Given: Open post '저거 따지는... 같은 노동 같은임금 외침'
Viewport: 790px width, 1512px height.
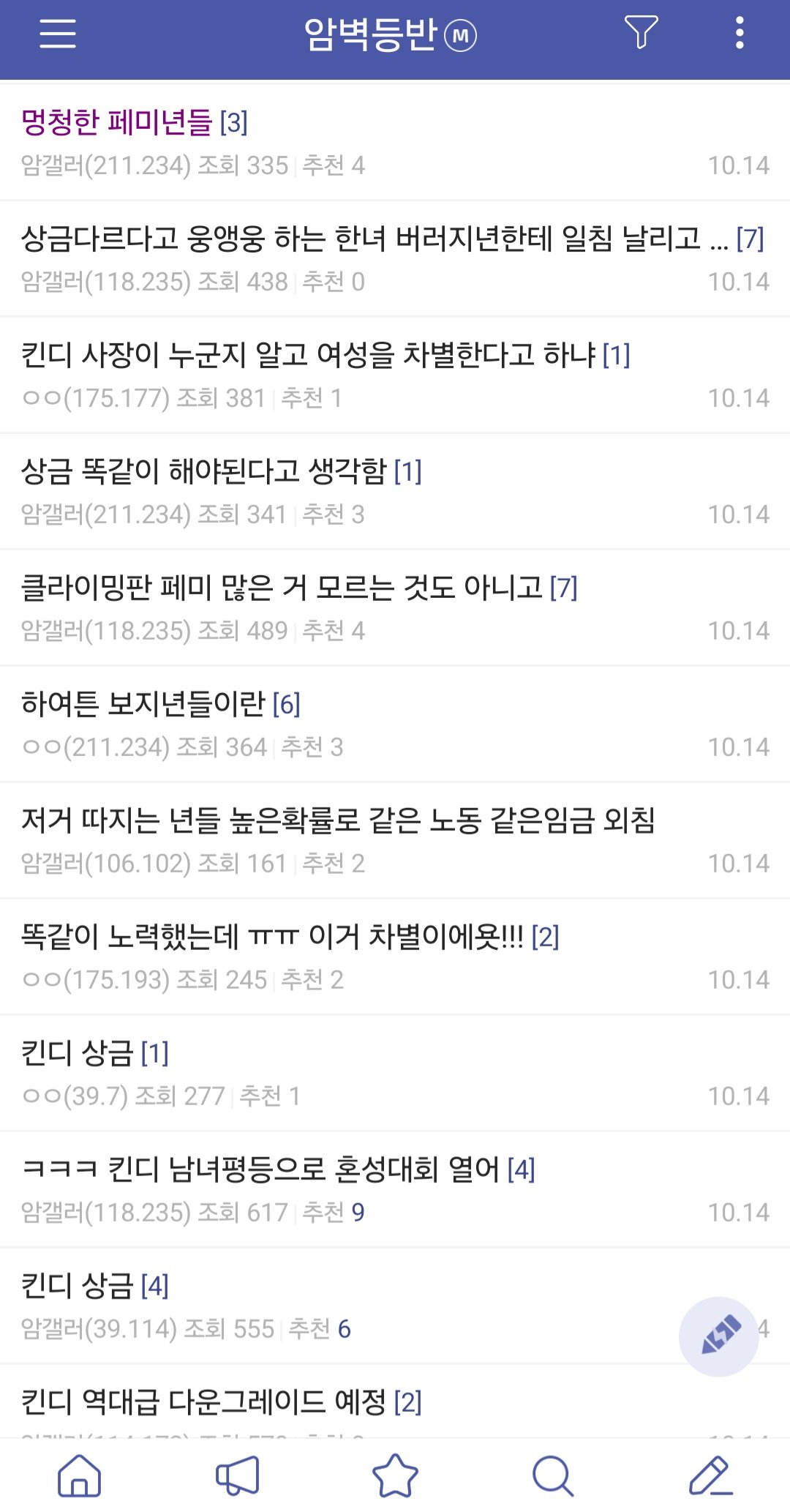Looking at the screenshot, I should coord(337,821).
